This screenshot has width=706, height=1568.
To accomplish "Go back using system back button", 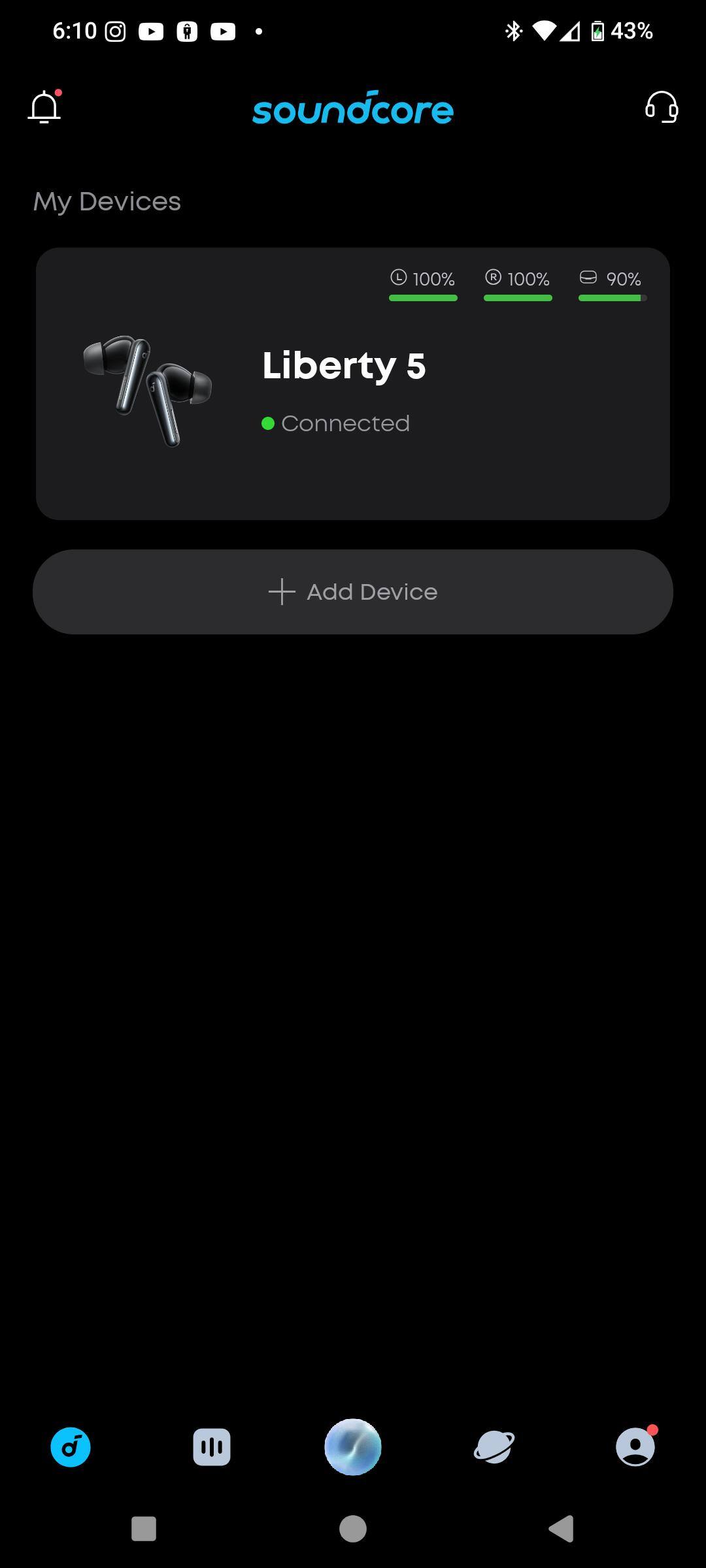I will (x=561, y=1529).
